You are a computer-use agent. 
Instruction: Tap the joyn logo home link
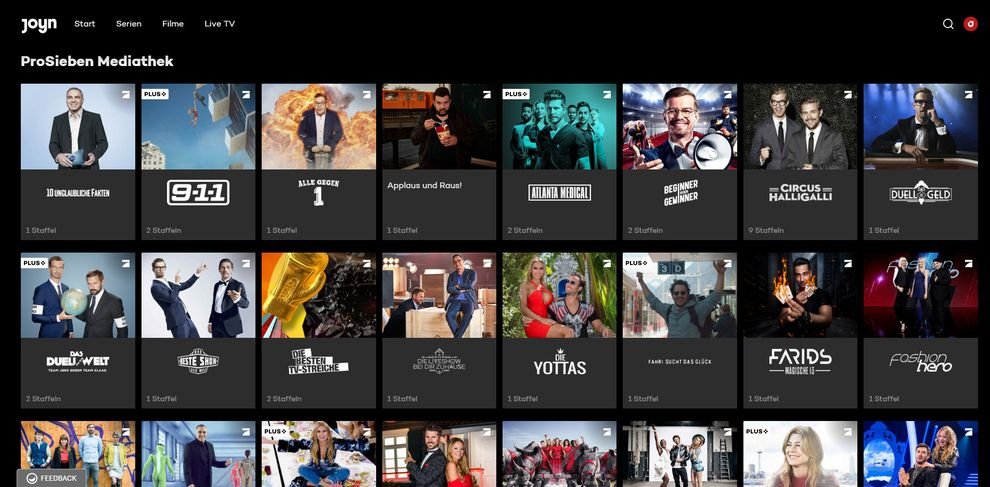pos(39,24)
